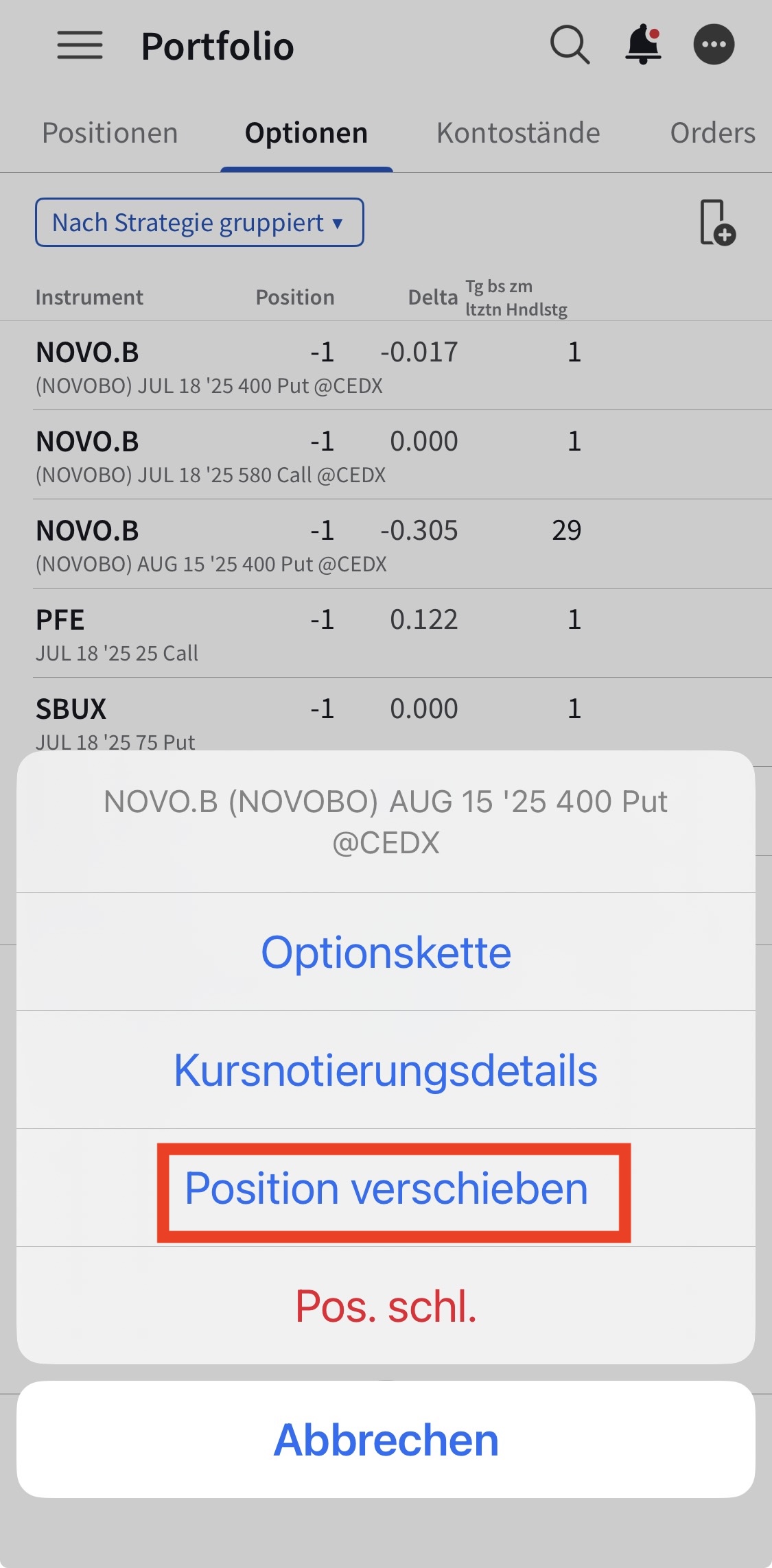Image resolution: width=772 pixels, height=1568 pixels.
Task: Open the search function
Action: (x=570, y=45)
